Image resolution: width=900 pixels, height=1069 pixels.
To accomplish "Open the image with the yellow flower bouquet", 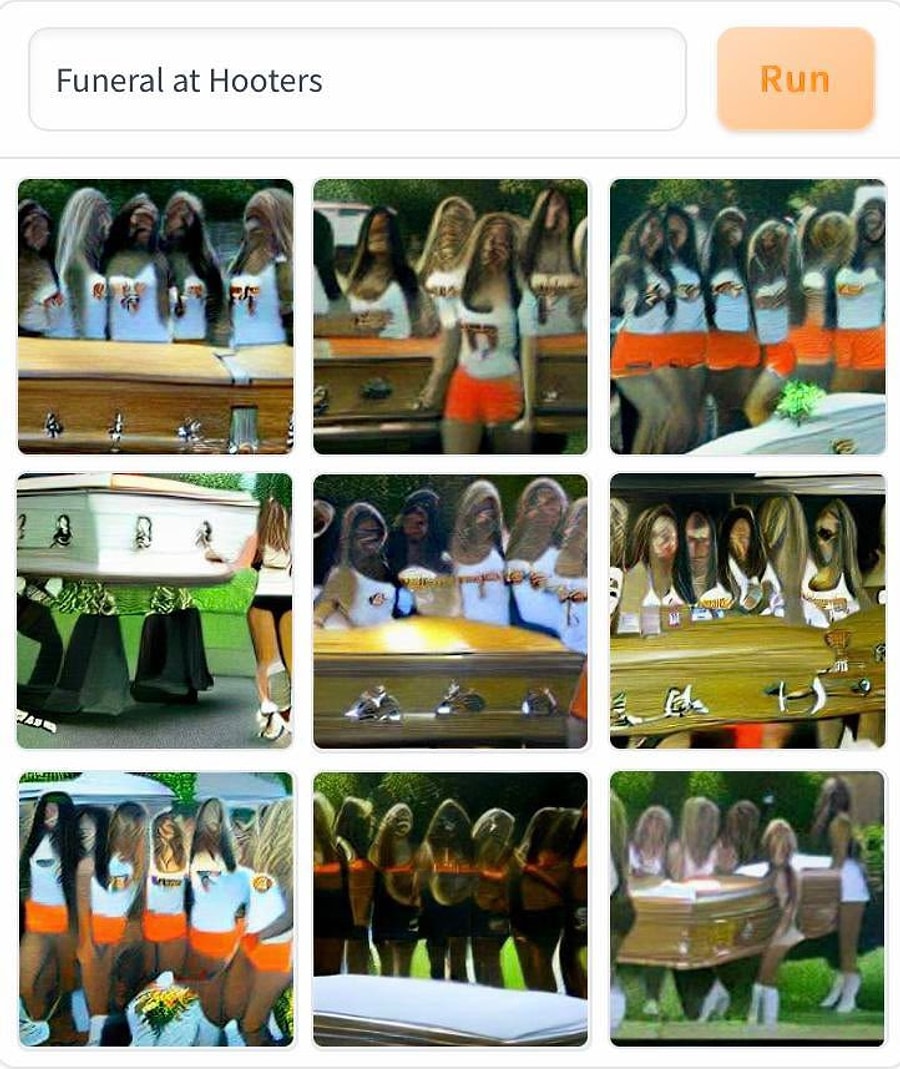I will (x=155, y=908).
